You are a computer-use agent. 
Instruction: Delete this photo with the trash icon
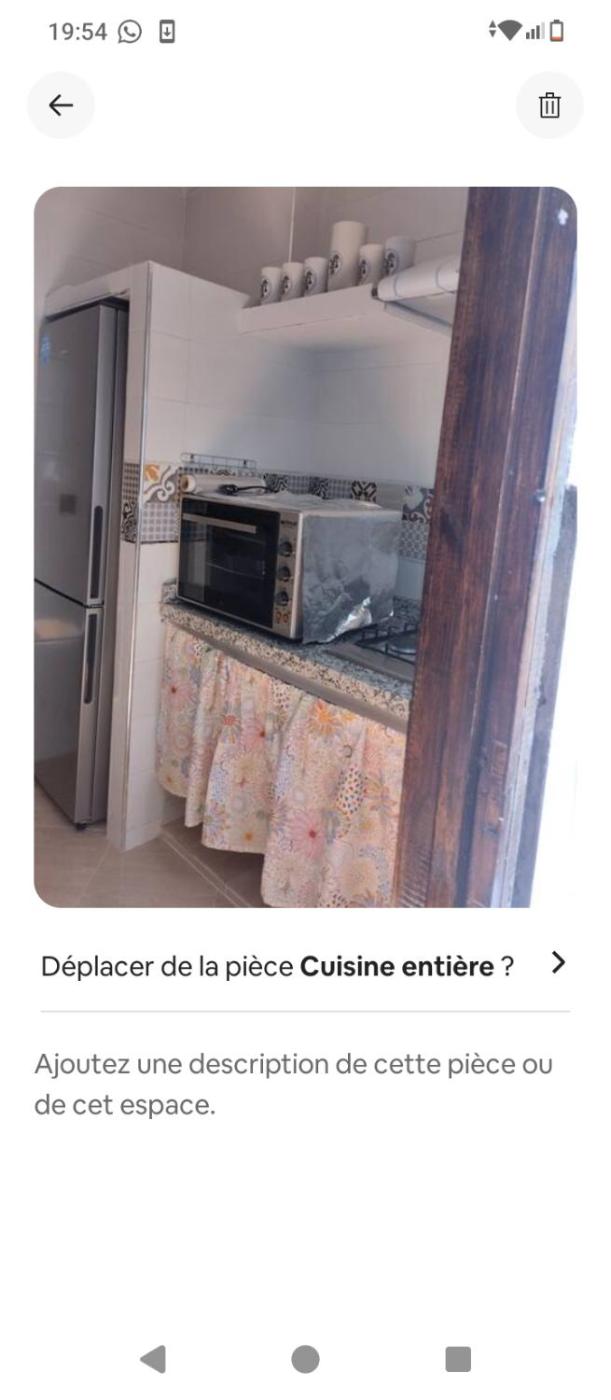[549, 105]
